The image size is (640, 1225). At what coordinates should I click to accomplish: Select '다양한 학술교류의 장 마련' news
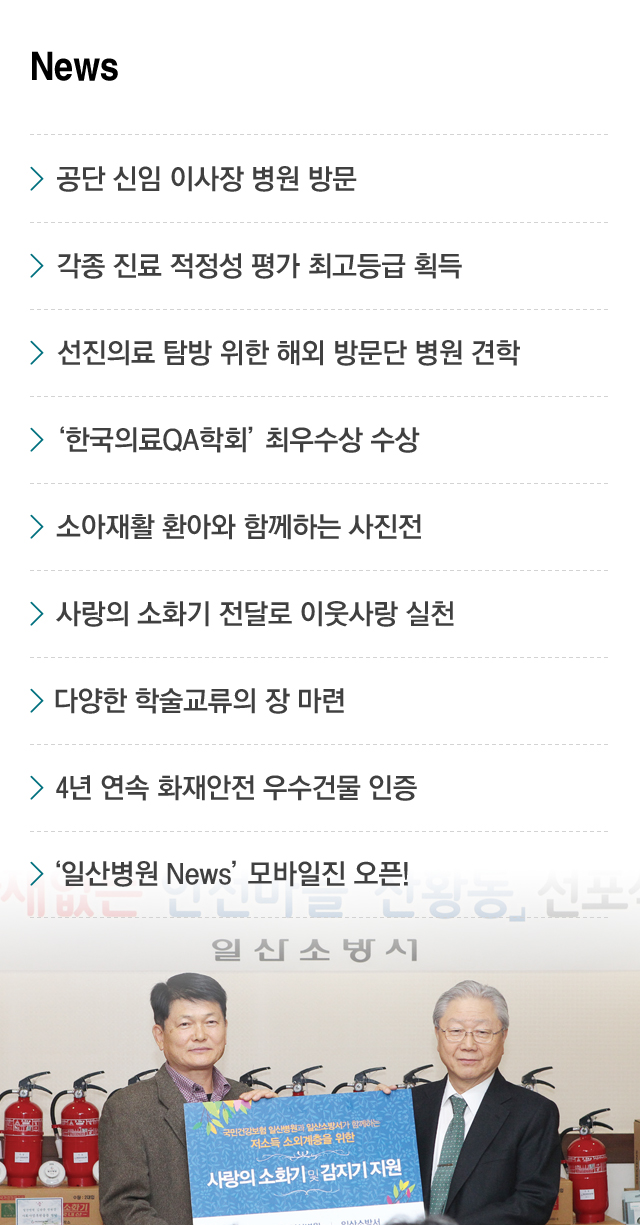point(201,701)
